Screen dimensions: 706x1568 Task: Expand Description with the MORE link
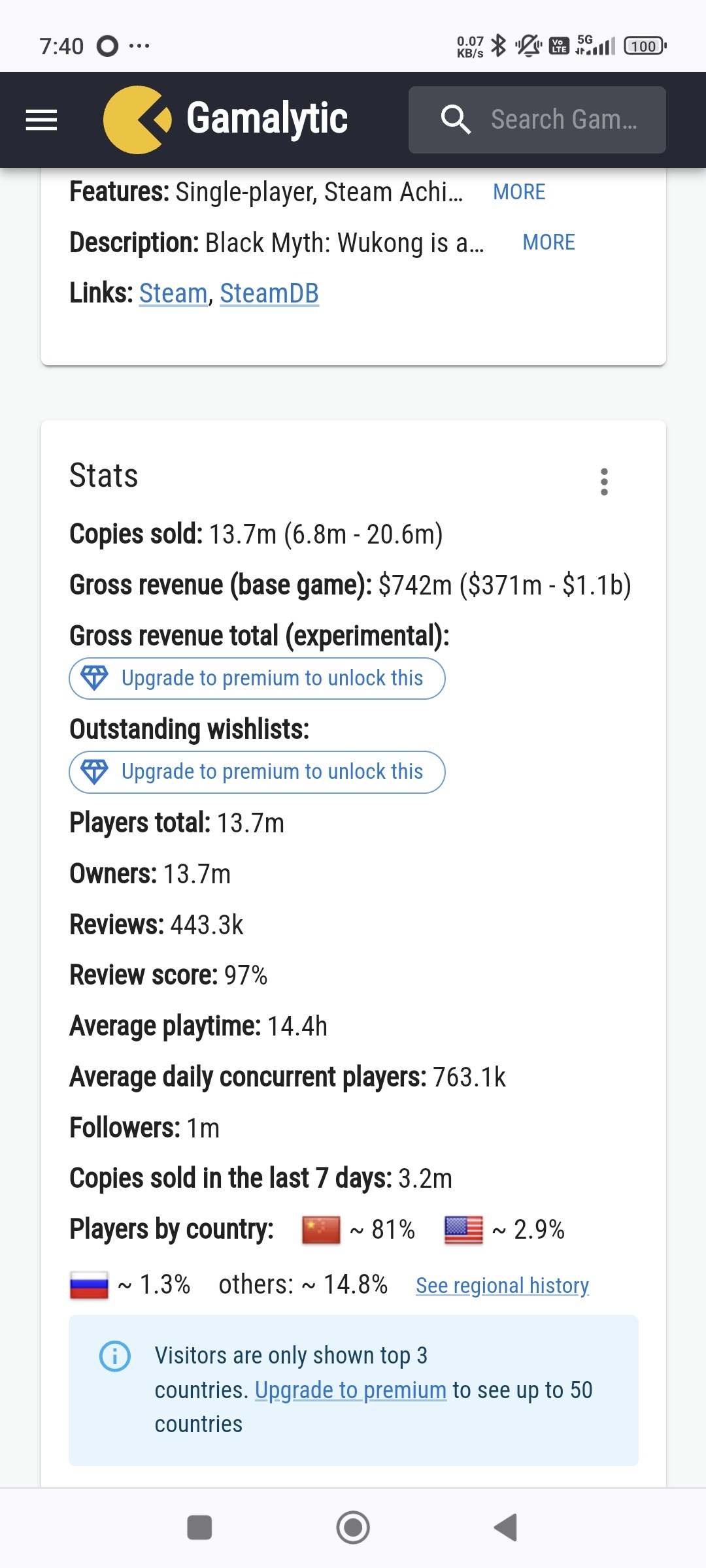(548, 242)
